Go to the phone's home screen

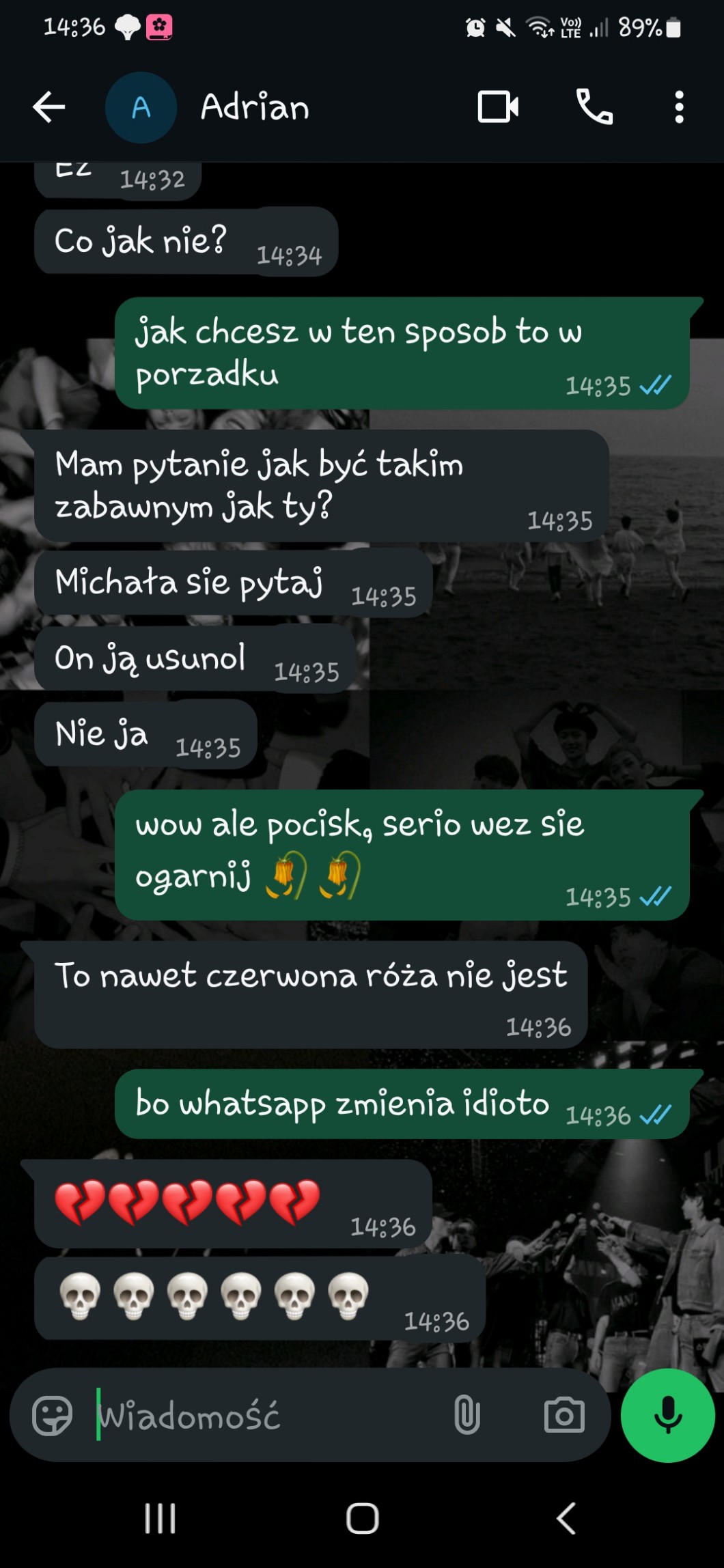(x=362, y=1518)
